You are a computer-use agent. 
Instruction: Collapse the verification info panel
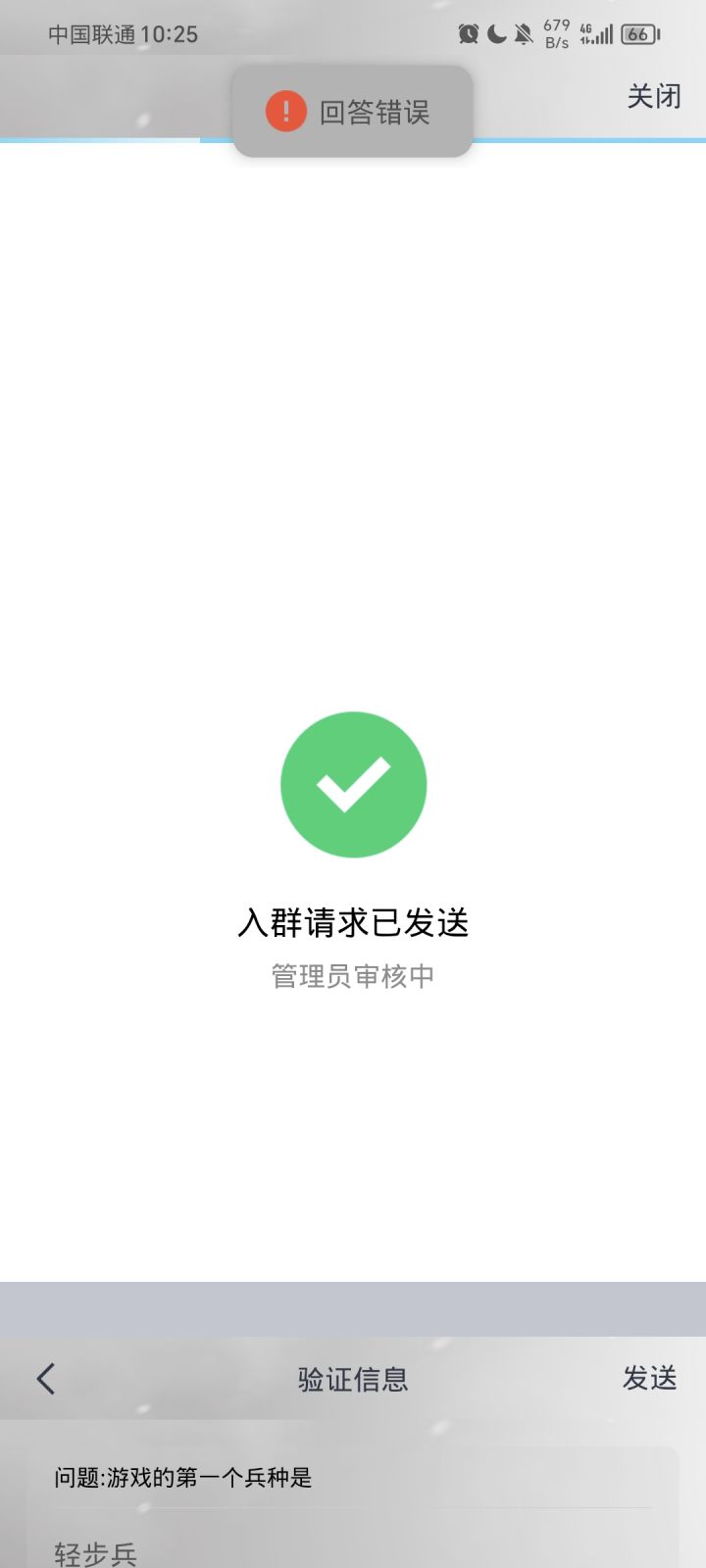(x=44, y=1378)
